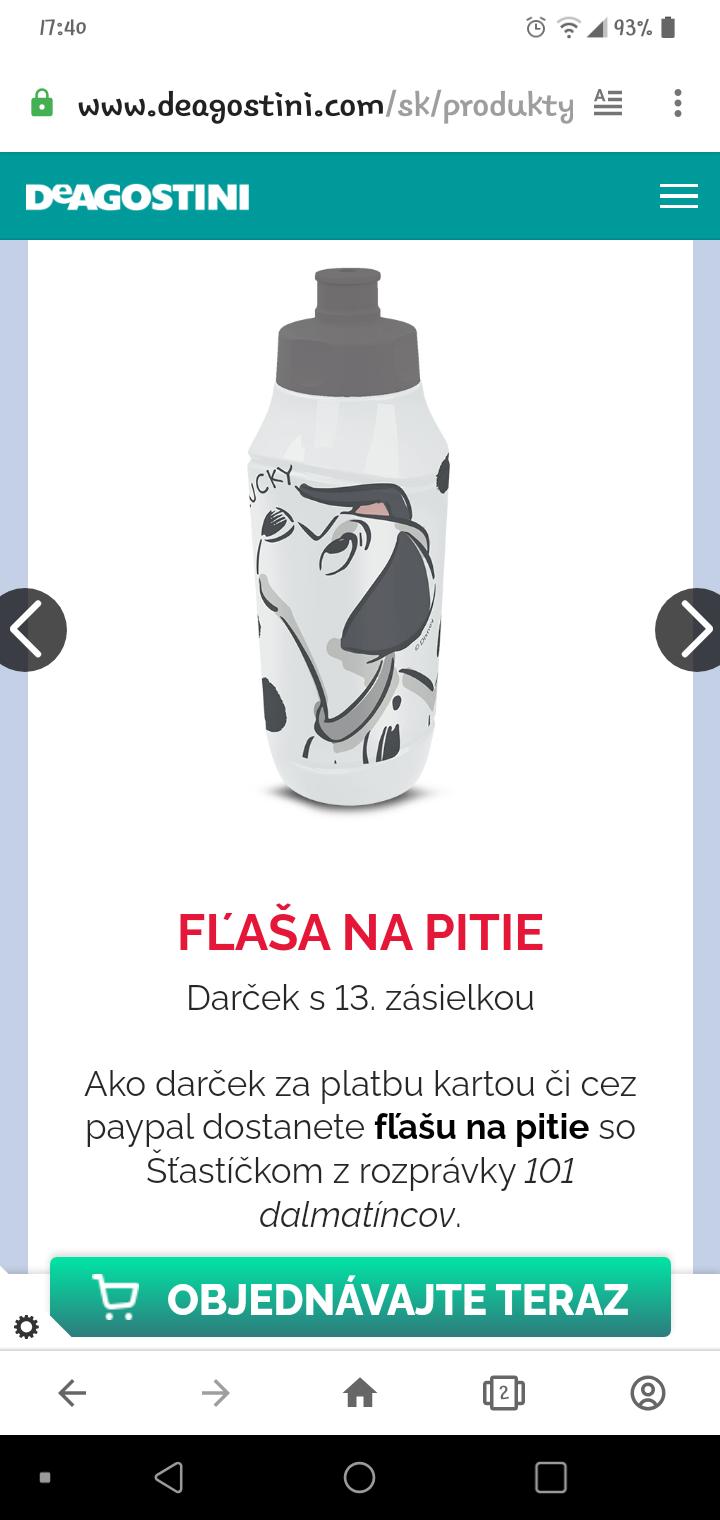Open the browser account profile

pos(648,1392)
